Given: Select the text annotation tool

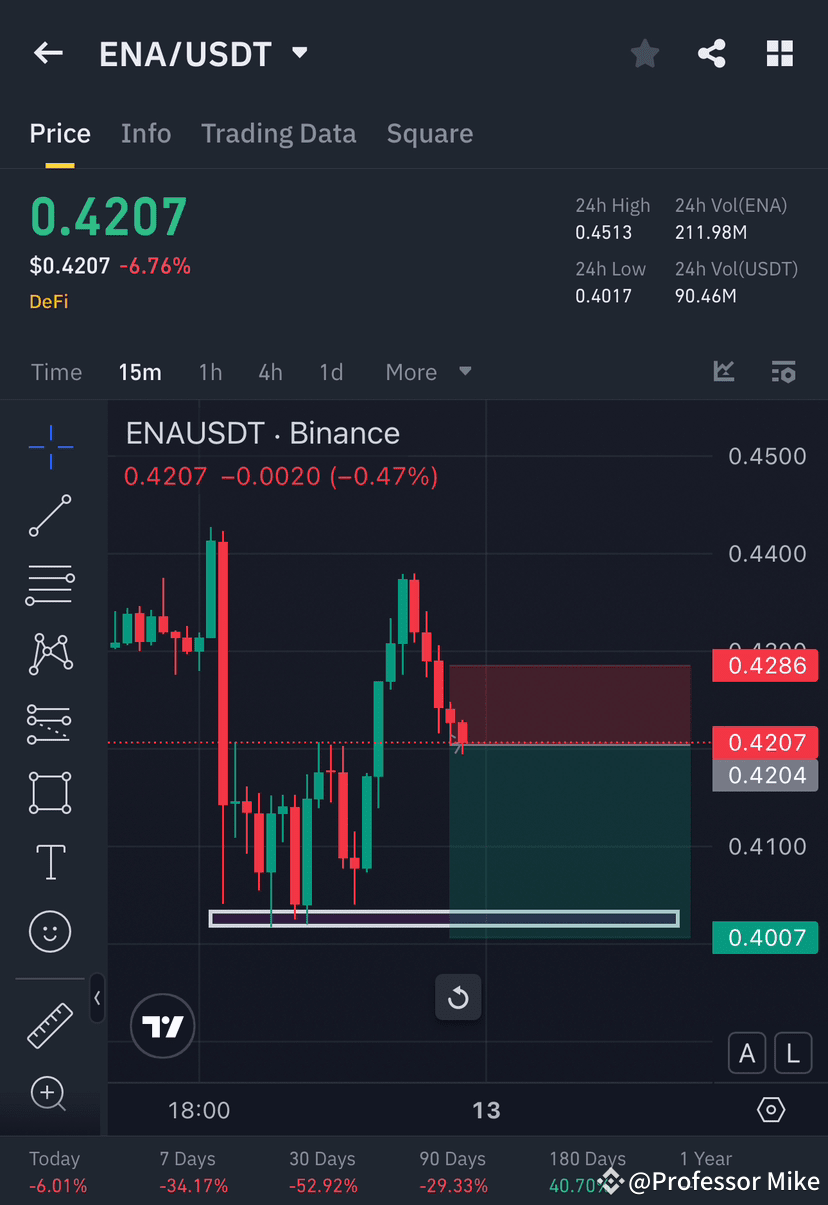Looking at the screenshot, I should coord(49,861).
